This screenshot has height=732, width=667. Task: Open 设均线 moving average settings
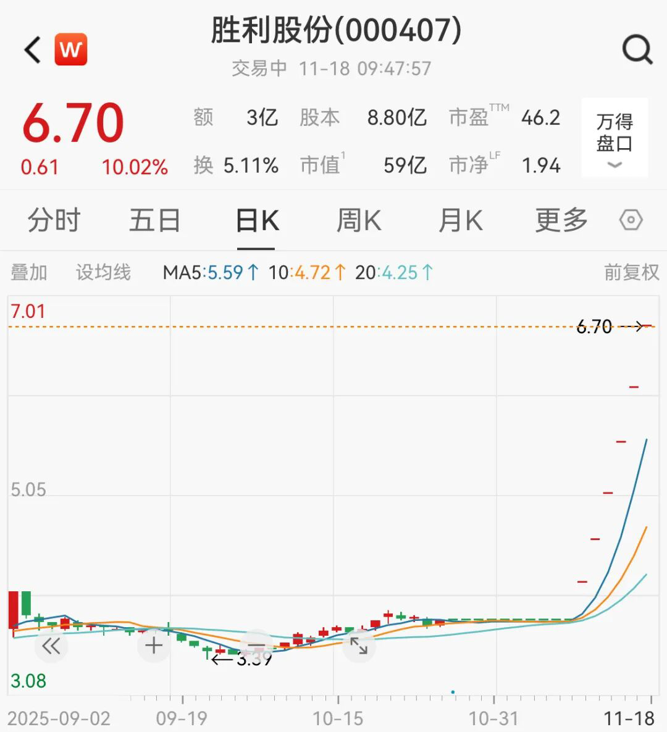click(x=103, y=272)
